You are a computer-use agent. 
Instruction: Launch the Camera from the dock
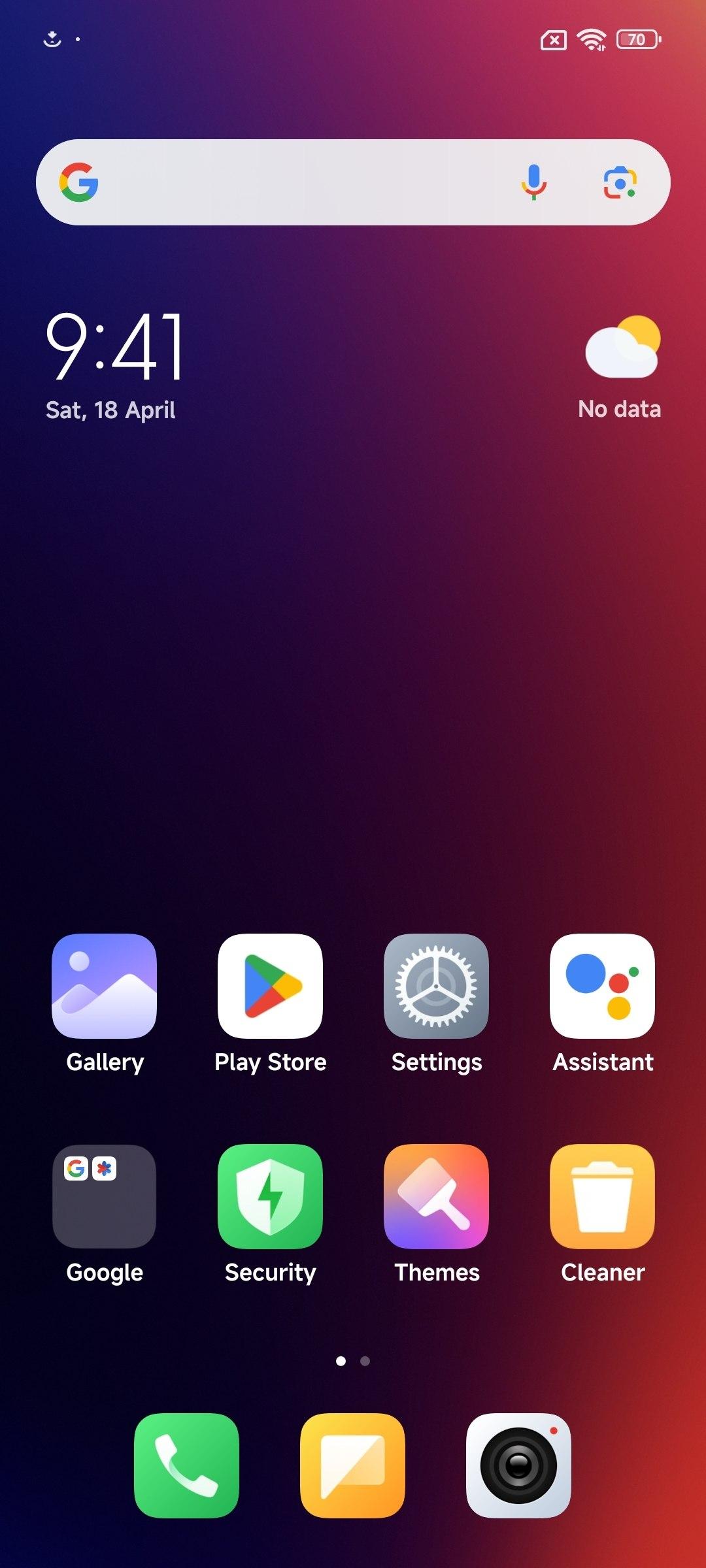point(518,1465)
